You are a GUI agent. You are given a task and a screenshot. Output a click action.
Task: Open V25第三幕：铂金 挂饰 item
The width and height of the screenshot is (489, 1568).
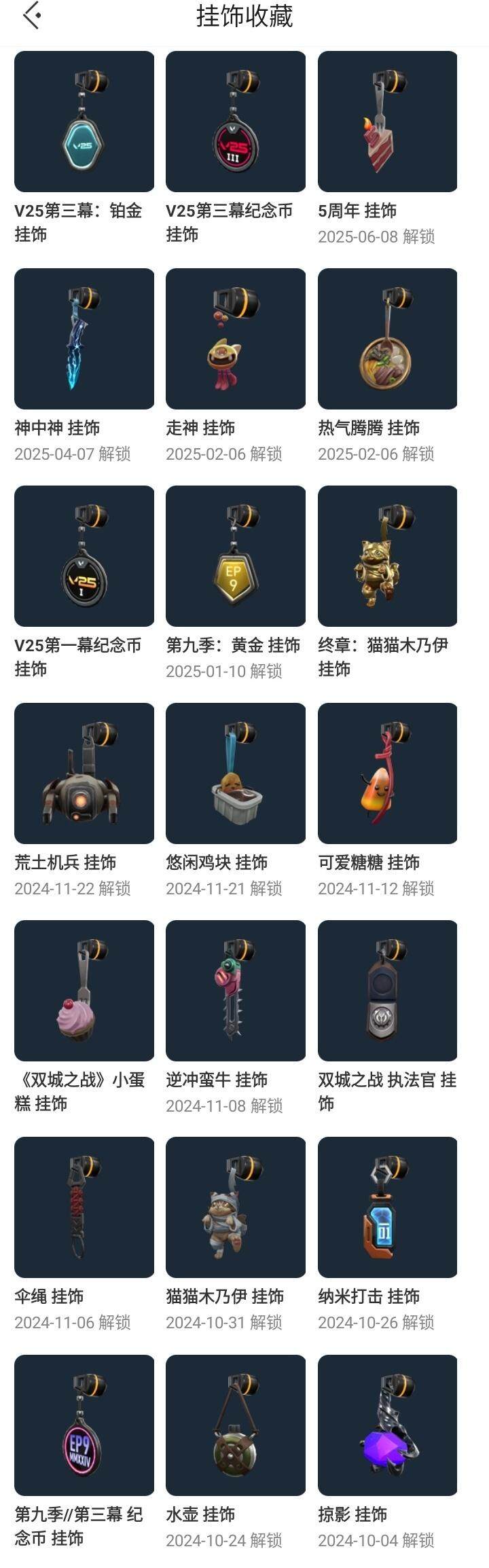click(x=84, y=122)
